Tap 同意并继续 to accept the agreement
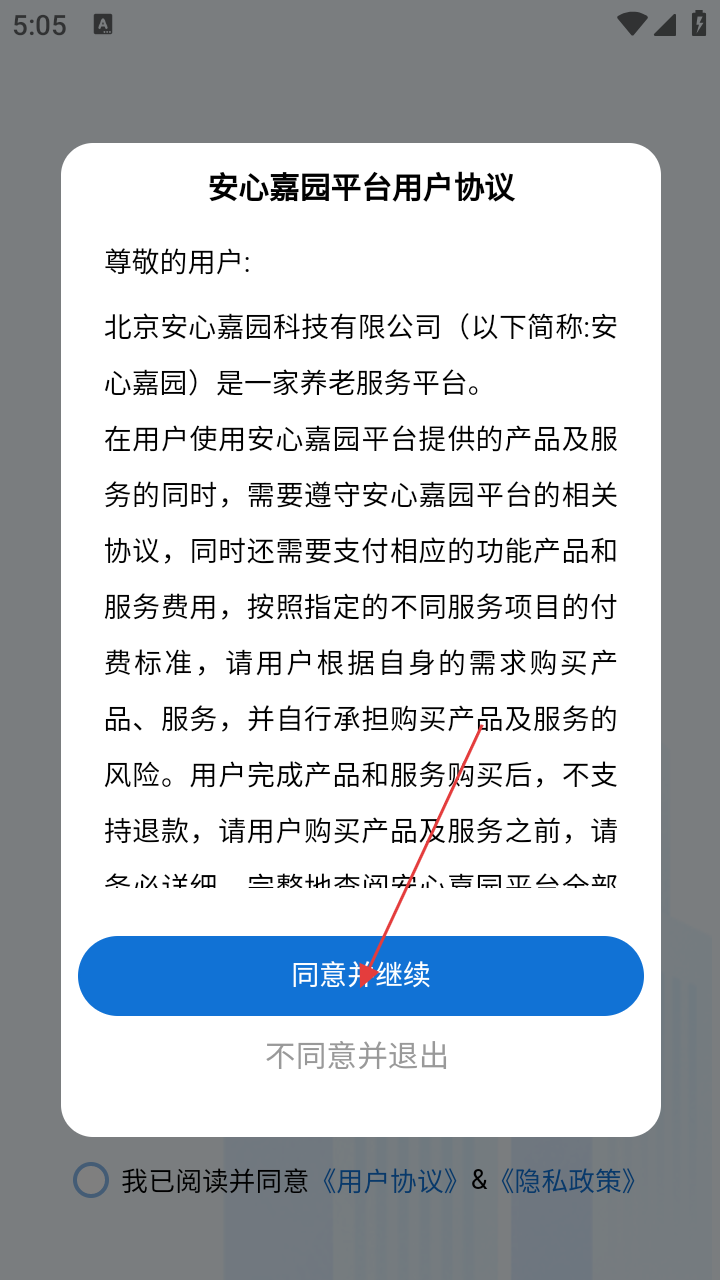Viewport: 720px width, 1280px height. pos(360,975)
